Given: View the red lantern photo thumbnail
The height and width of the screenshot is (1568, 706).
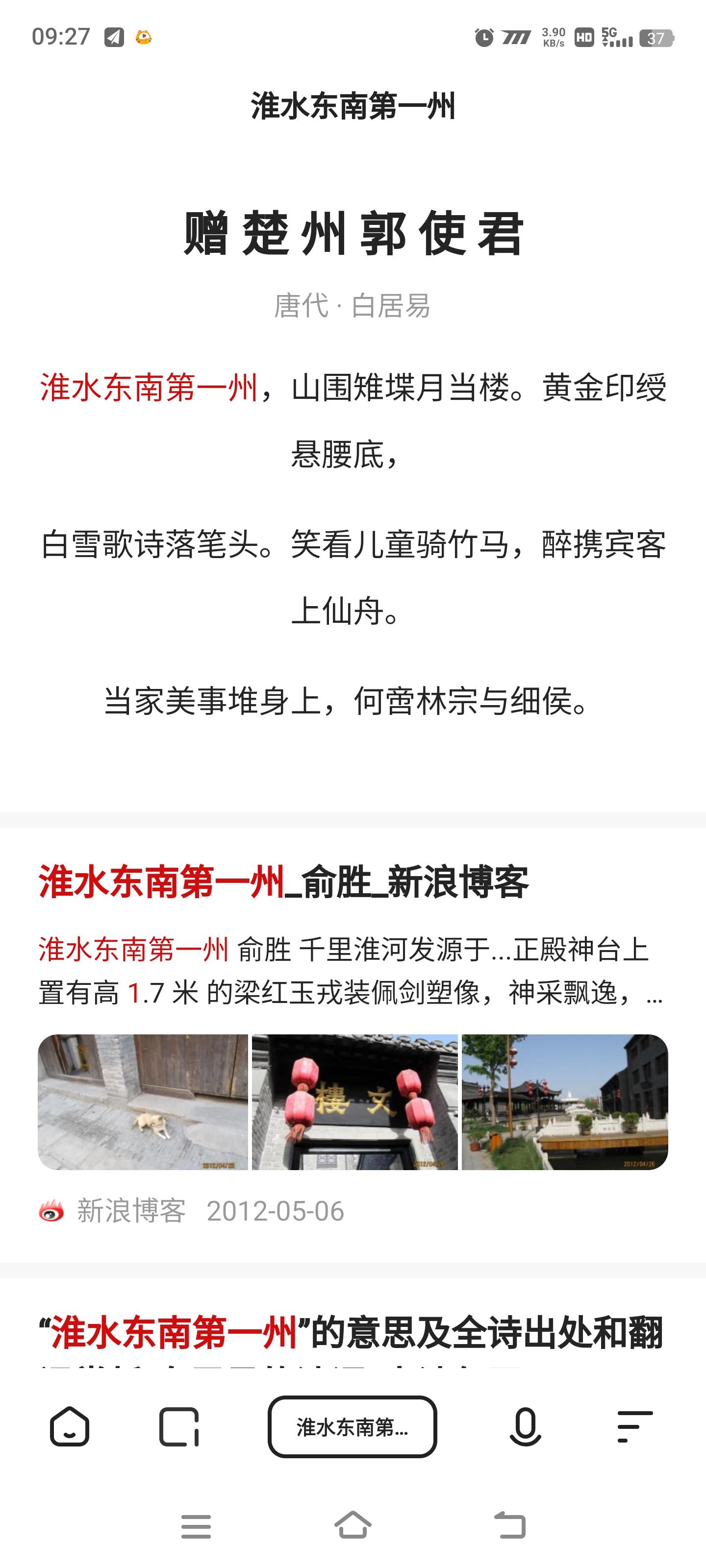Looking at the screenshot, I should [x=354, y=1102].
